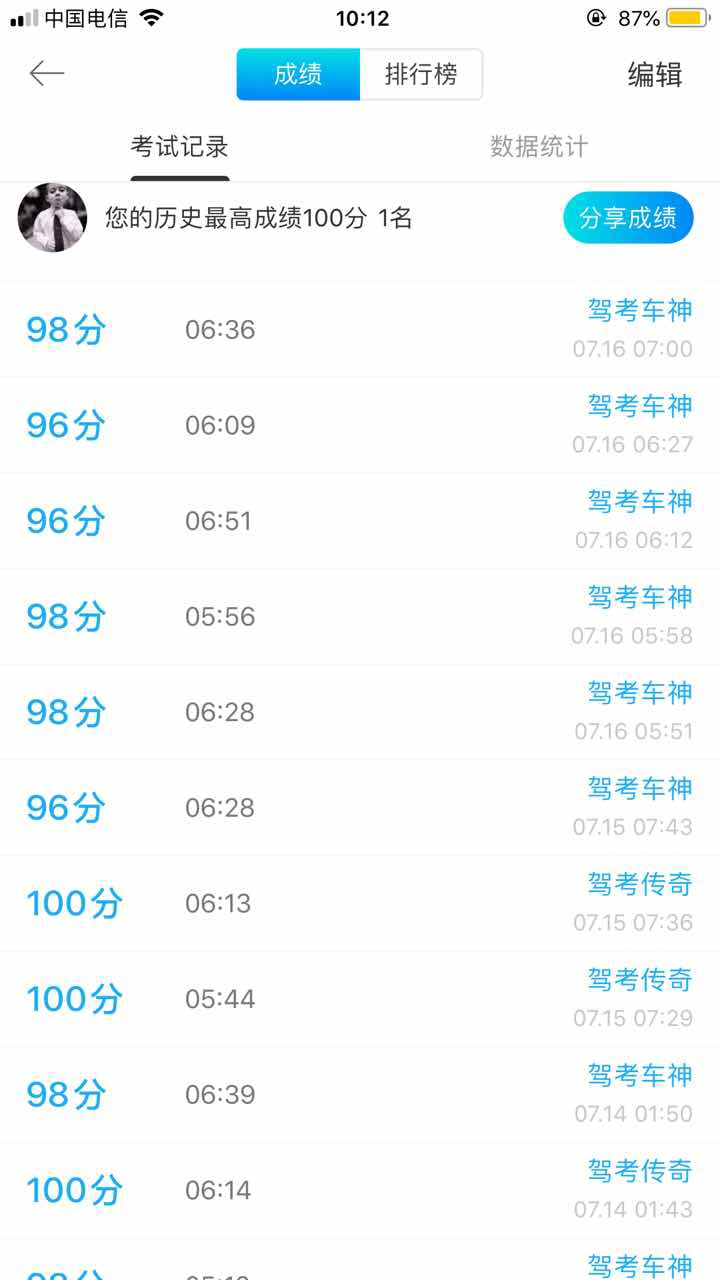Screen dimensions: 720x1280
Task: Open the 98分 record from 07.16 07:00
Action: click(360, 330)
